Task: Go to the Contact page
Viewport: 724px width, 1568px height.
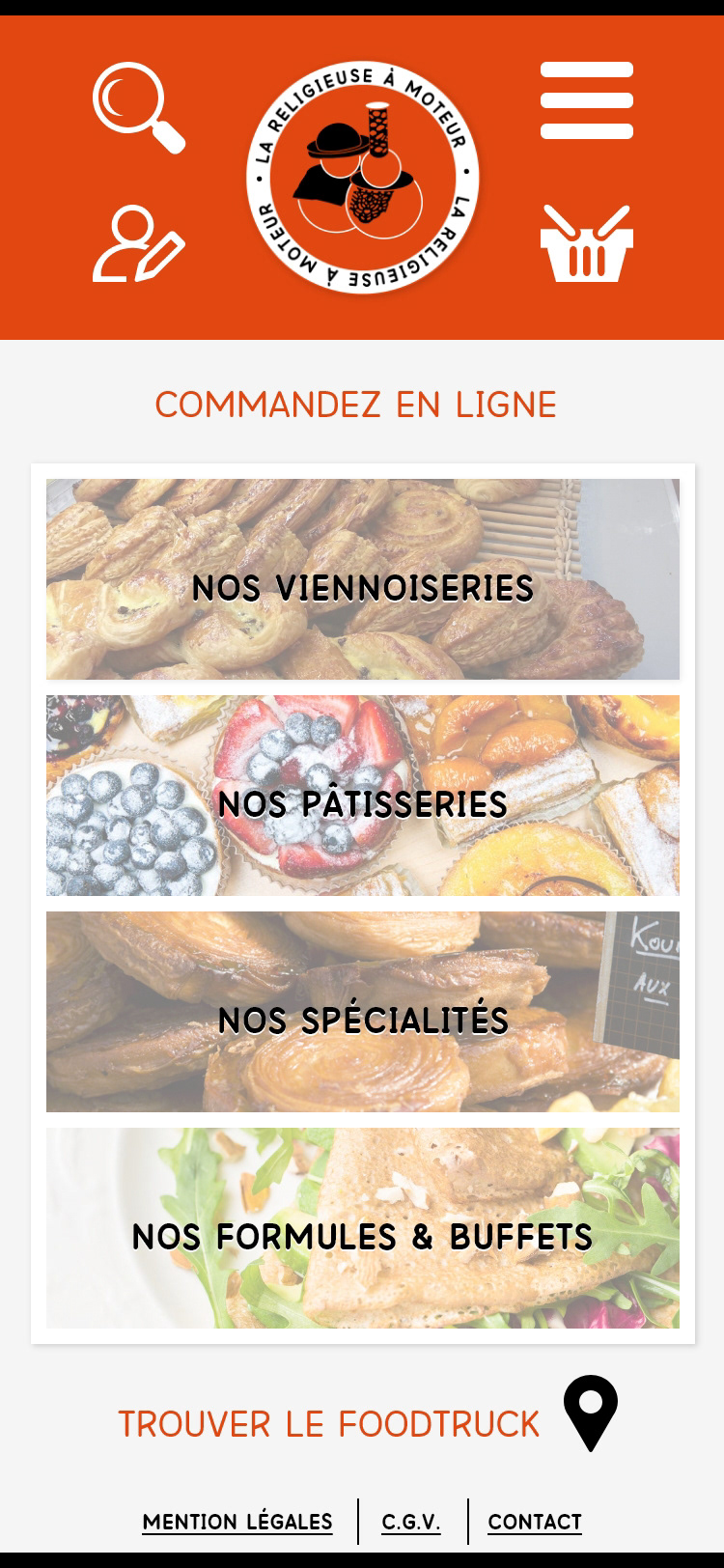Action: click(x=535, y=1523)
